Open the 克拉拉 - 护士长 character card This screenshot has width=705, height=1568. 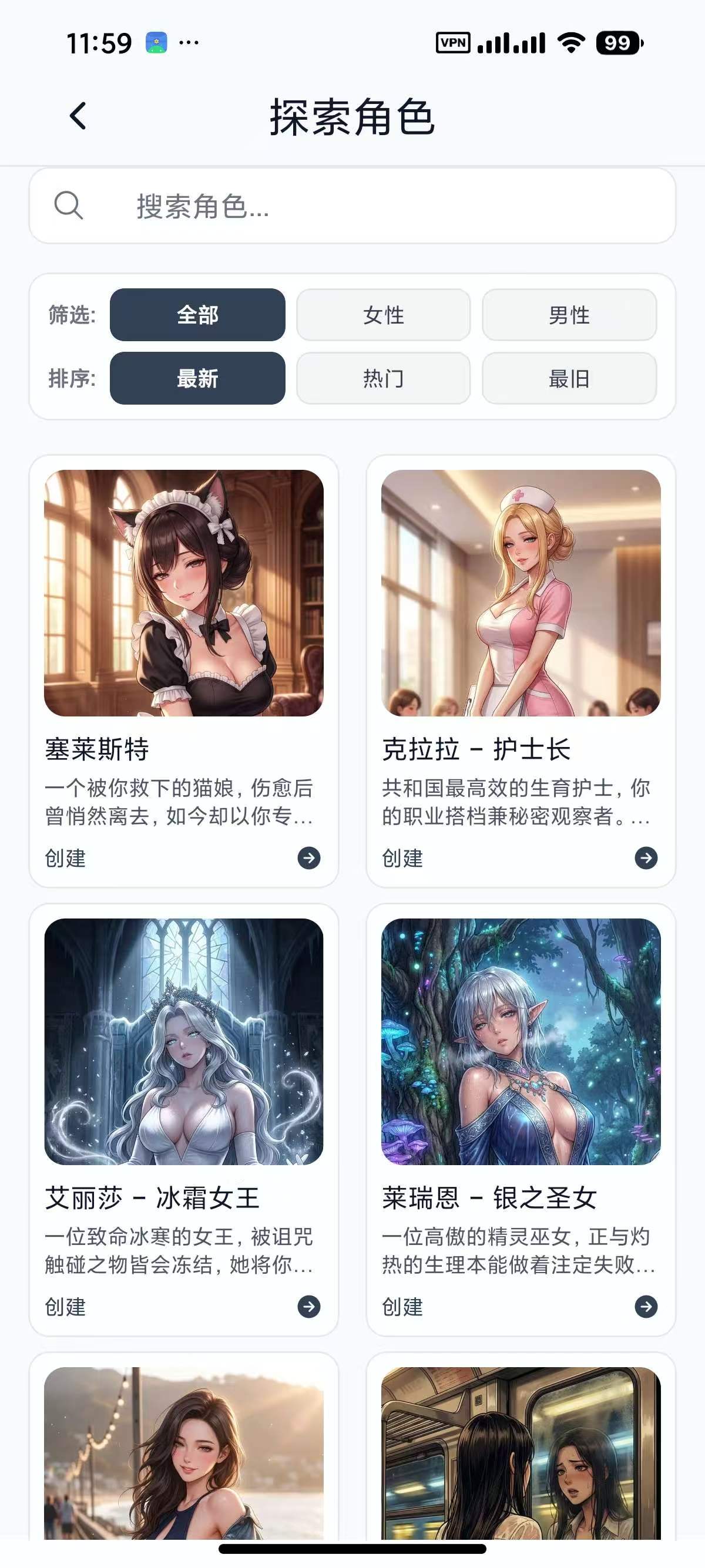tap(521, 671)
